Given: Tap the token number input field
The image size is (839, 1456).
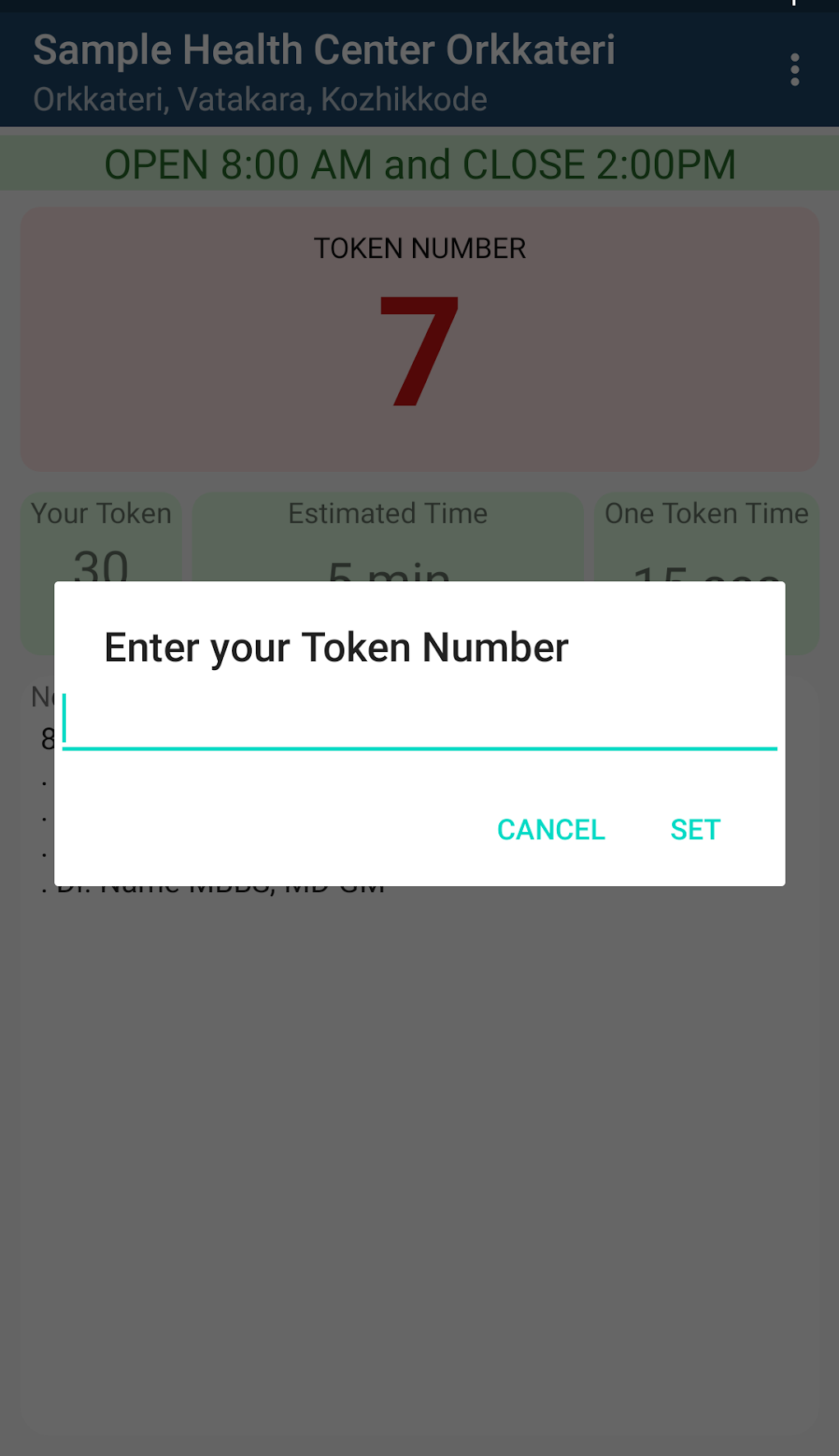Looking at the screenshot, I should coord(419,719).
